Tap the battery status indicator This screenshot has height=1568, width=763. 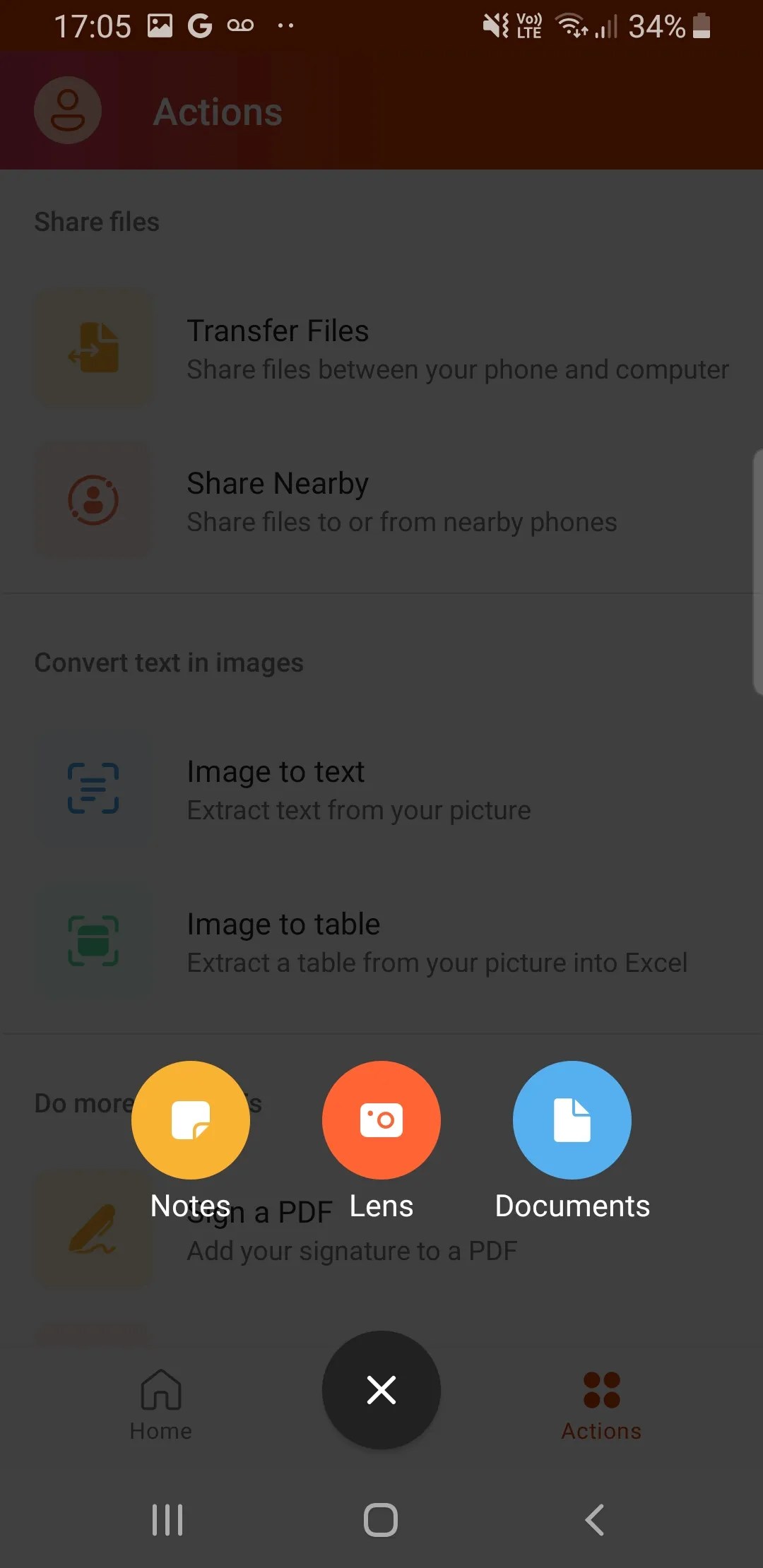pos(702,25)
